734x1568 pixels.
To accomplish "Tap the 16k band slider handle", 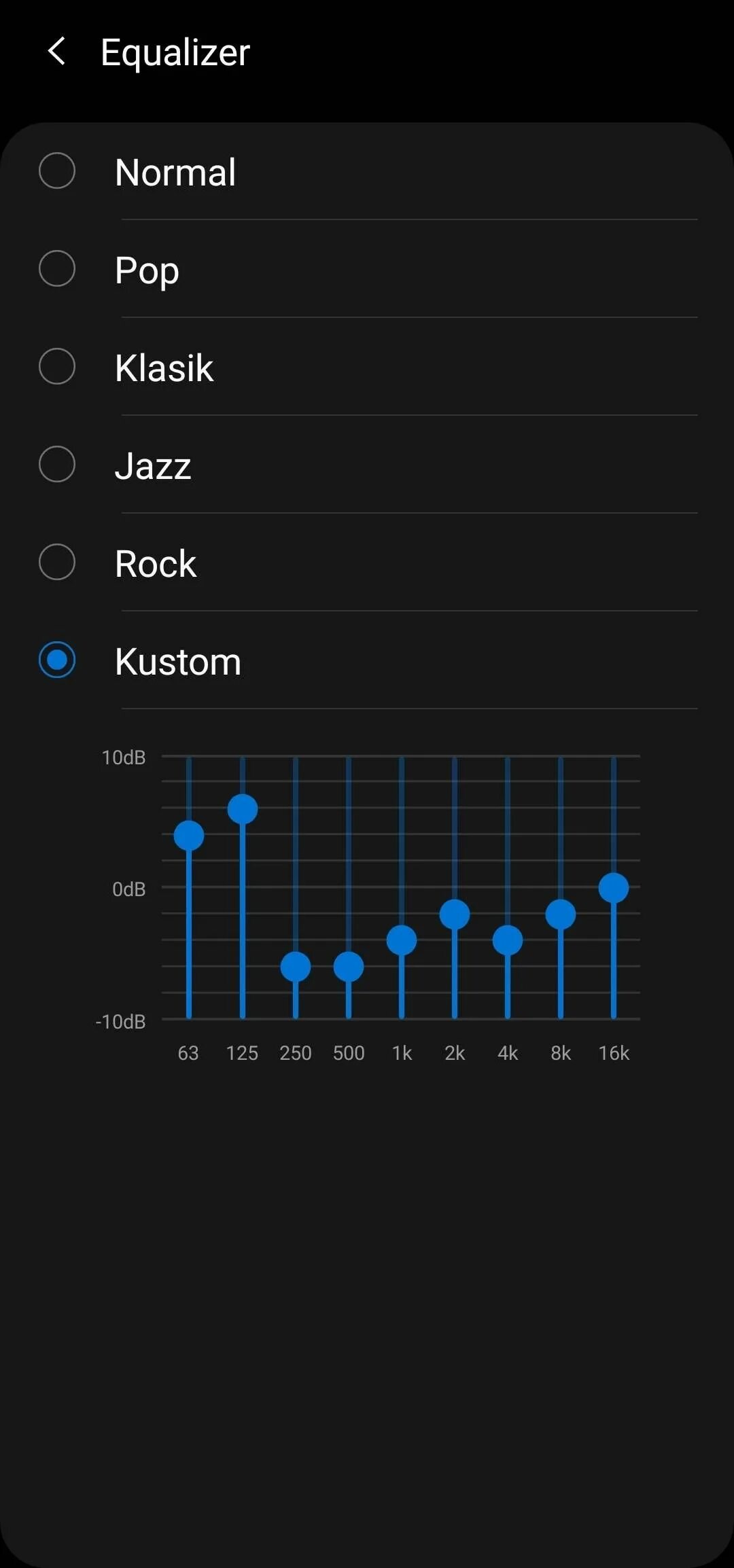I will click(x=614, y=888).
